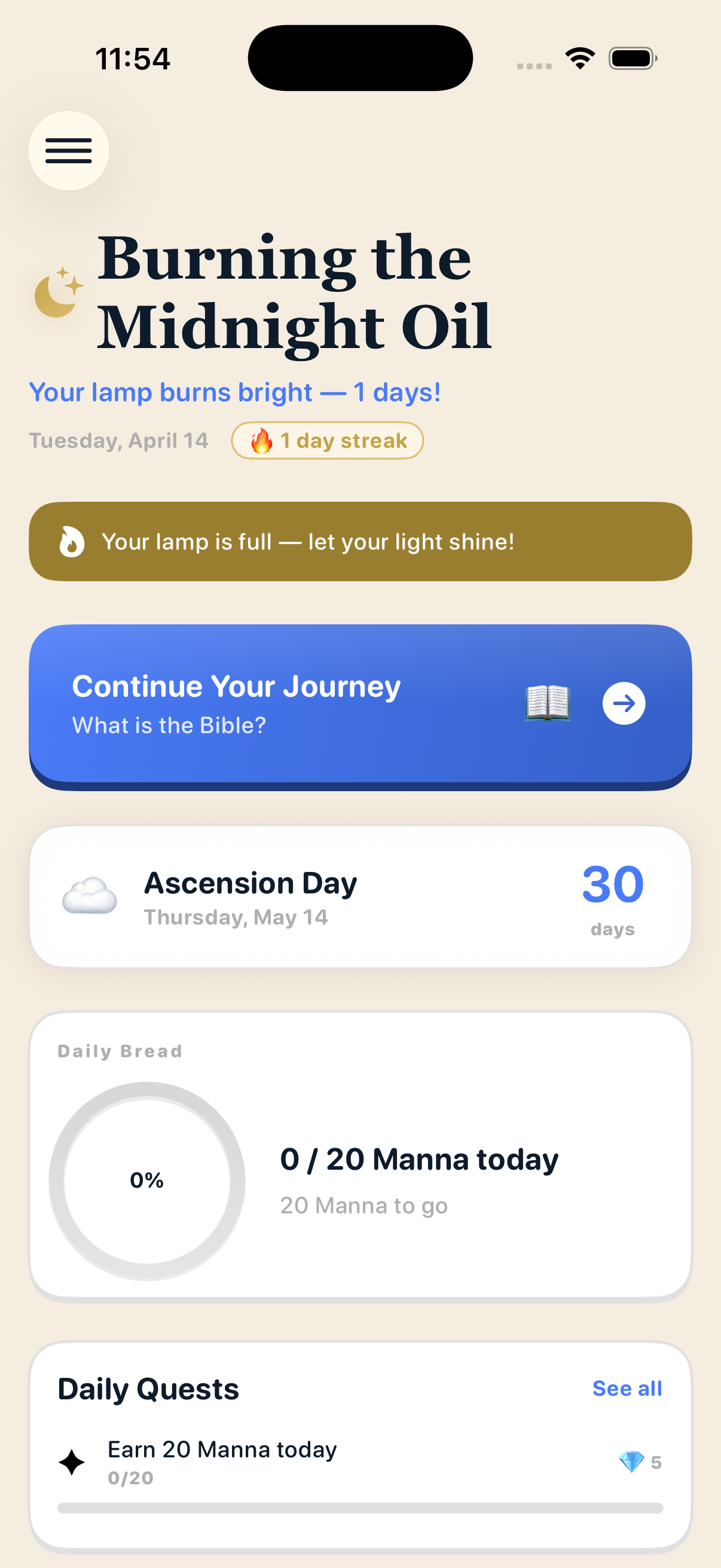
Task: Tap the lamp is full banner
Action: (360, 541)
